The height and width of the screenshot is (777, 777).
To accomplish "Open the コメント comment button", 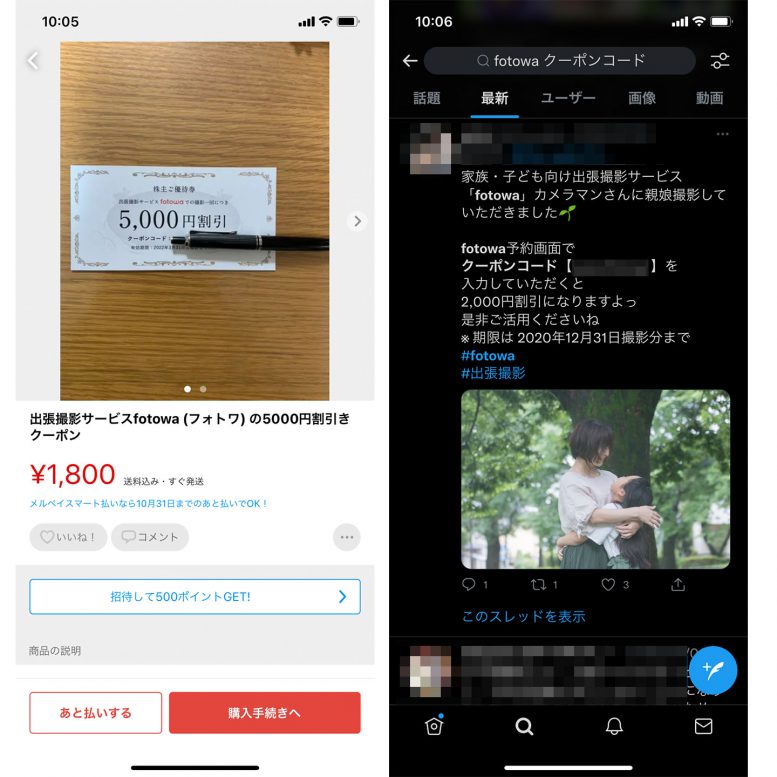I will (149, 537).
